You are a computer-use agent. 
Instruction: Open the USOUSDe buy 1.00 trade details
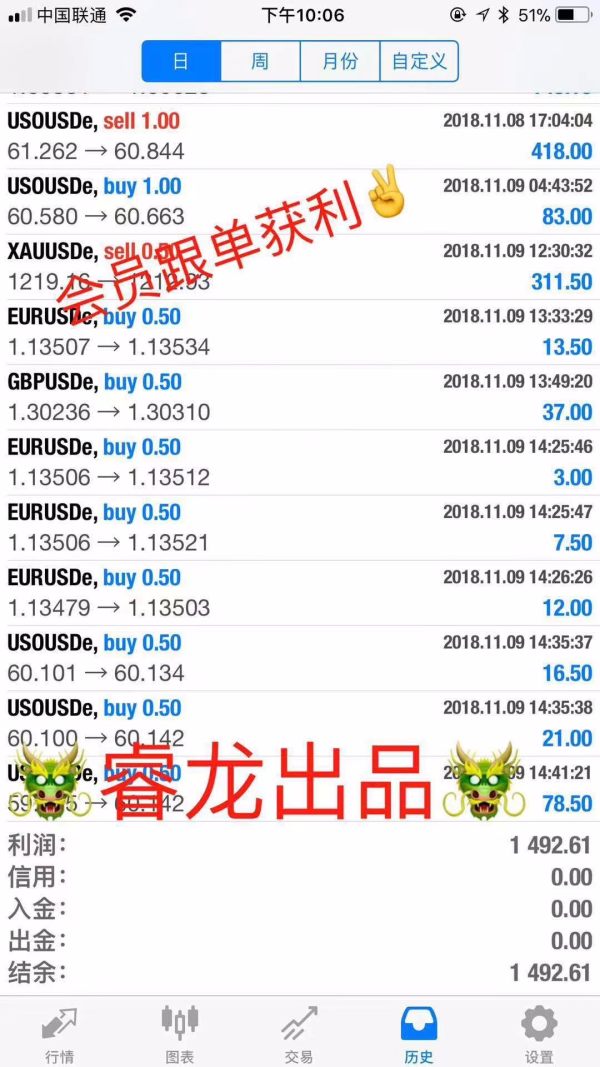pyautogui.click(x=300, y=201)
